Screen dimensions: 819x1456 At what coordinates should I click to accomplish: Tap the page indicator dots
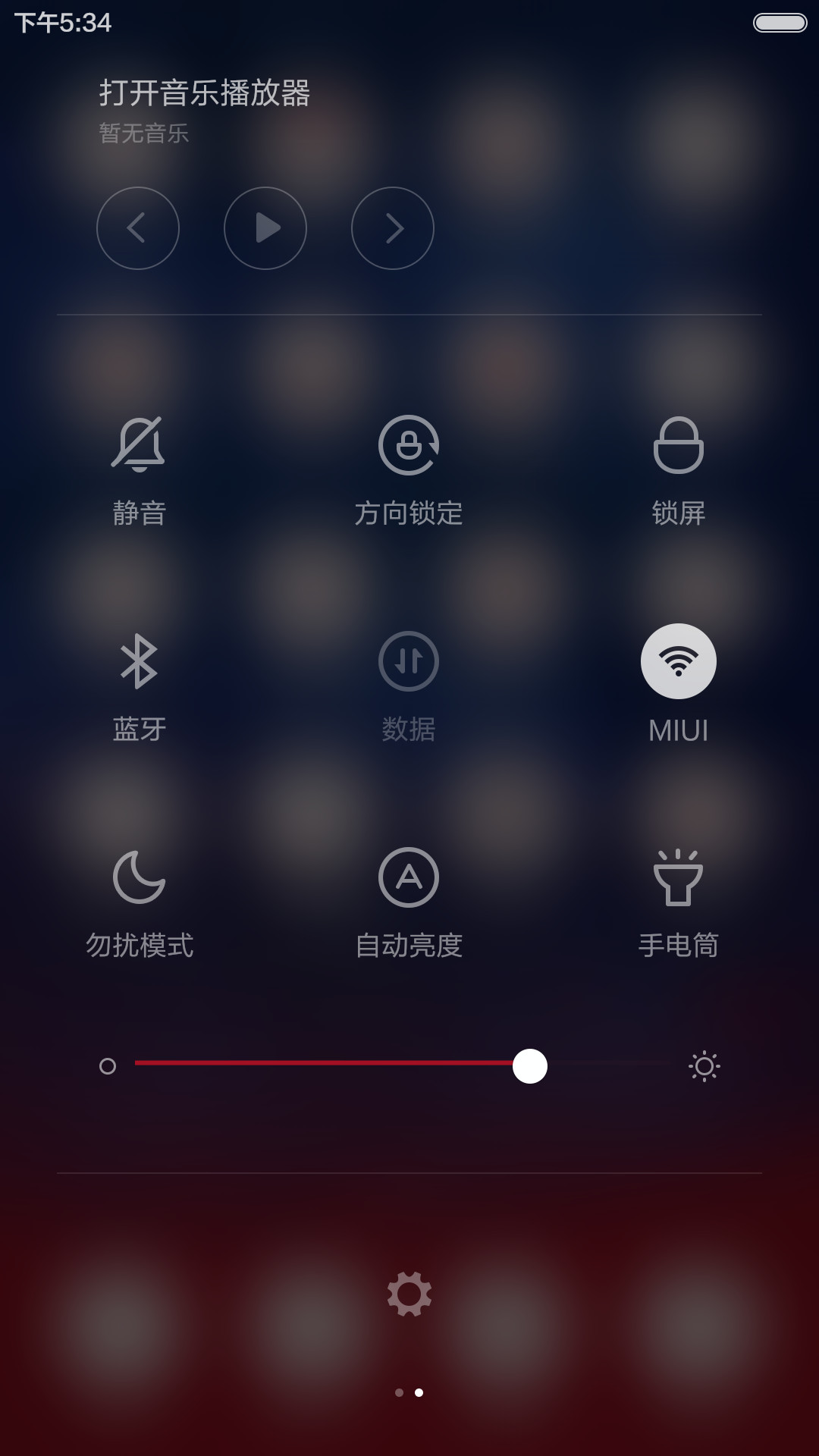409,1392
